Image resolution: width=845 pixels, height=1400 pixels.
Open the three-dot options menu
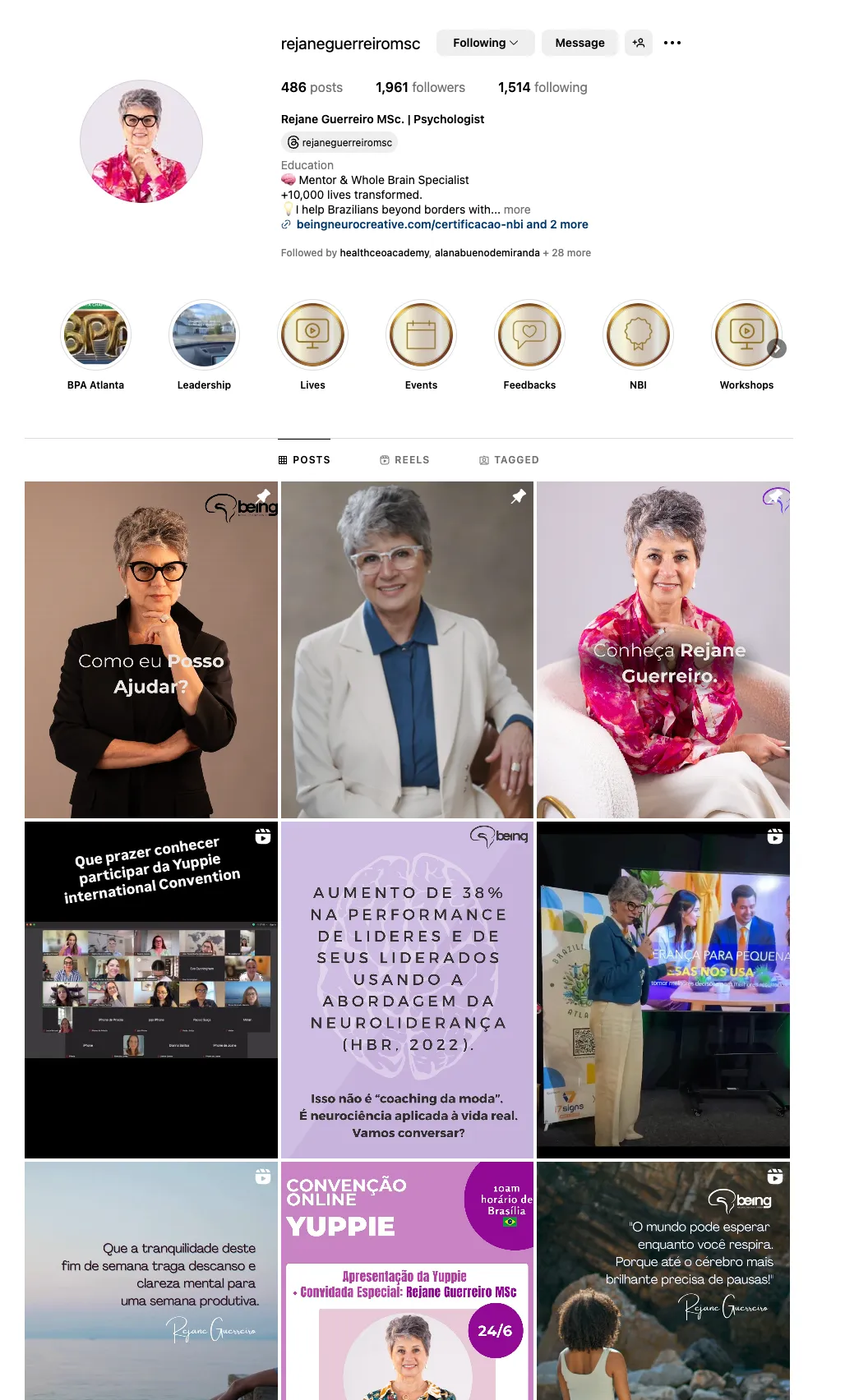[x=672, y=43]
